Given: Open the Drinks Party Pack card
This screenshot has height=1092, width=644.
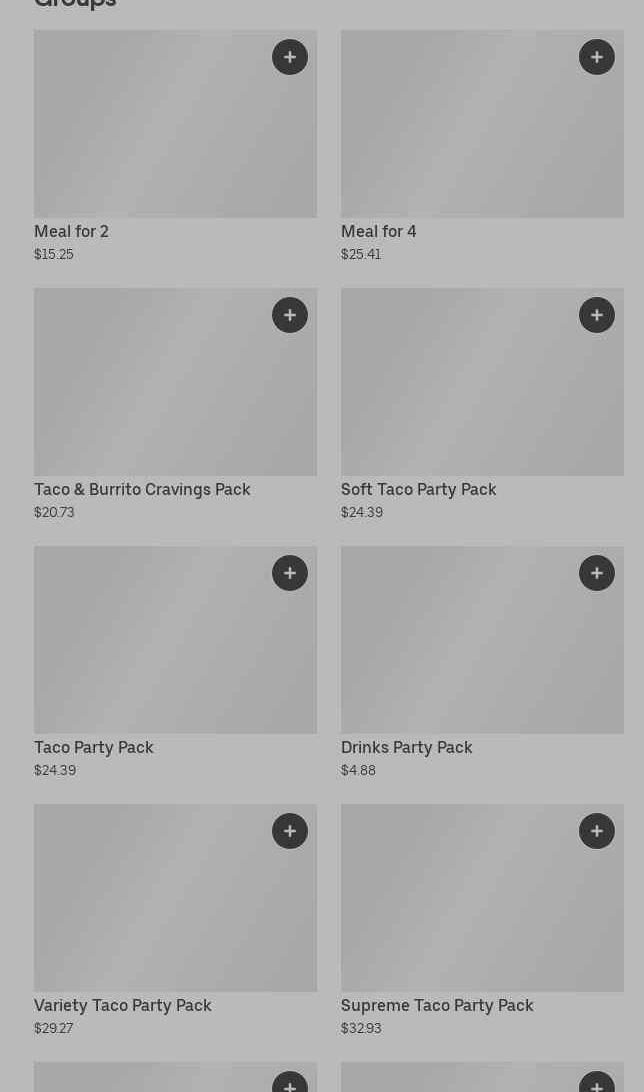Looking at the screenshot, I should pos(482,662).
